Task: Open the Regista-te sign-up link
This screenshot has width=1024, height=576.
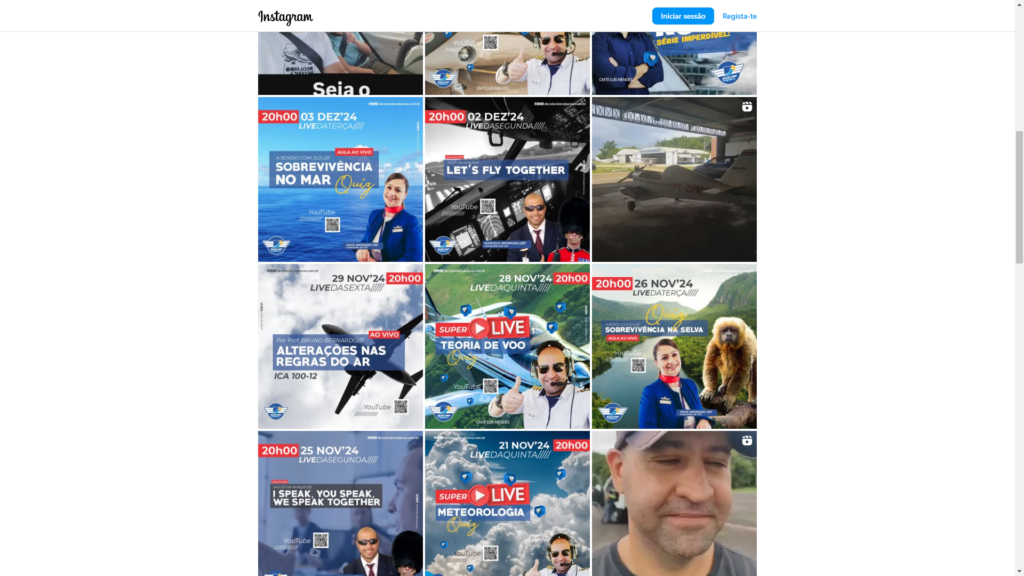Action: [739, 16]
